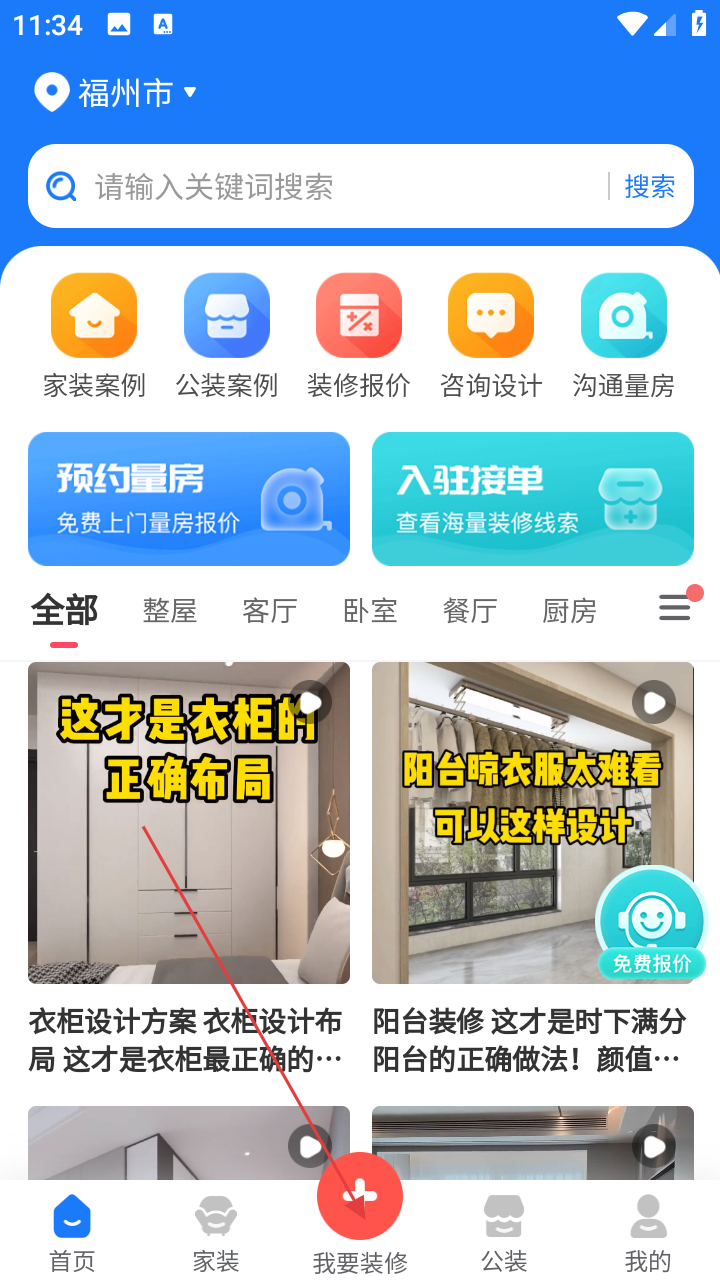Tap the 搜索 button
720x1280 pixels.
coord(649,187)
